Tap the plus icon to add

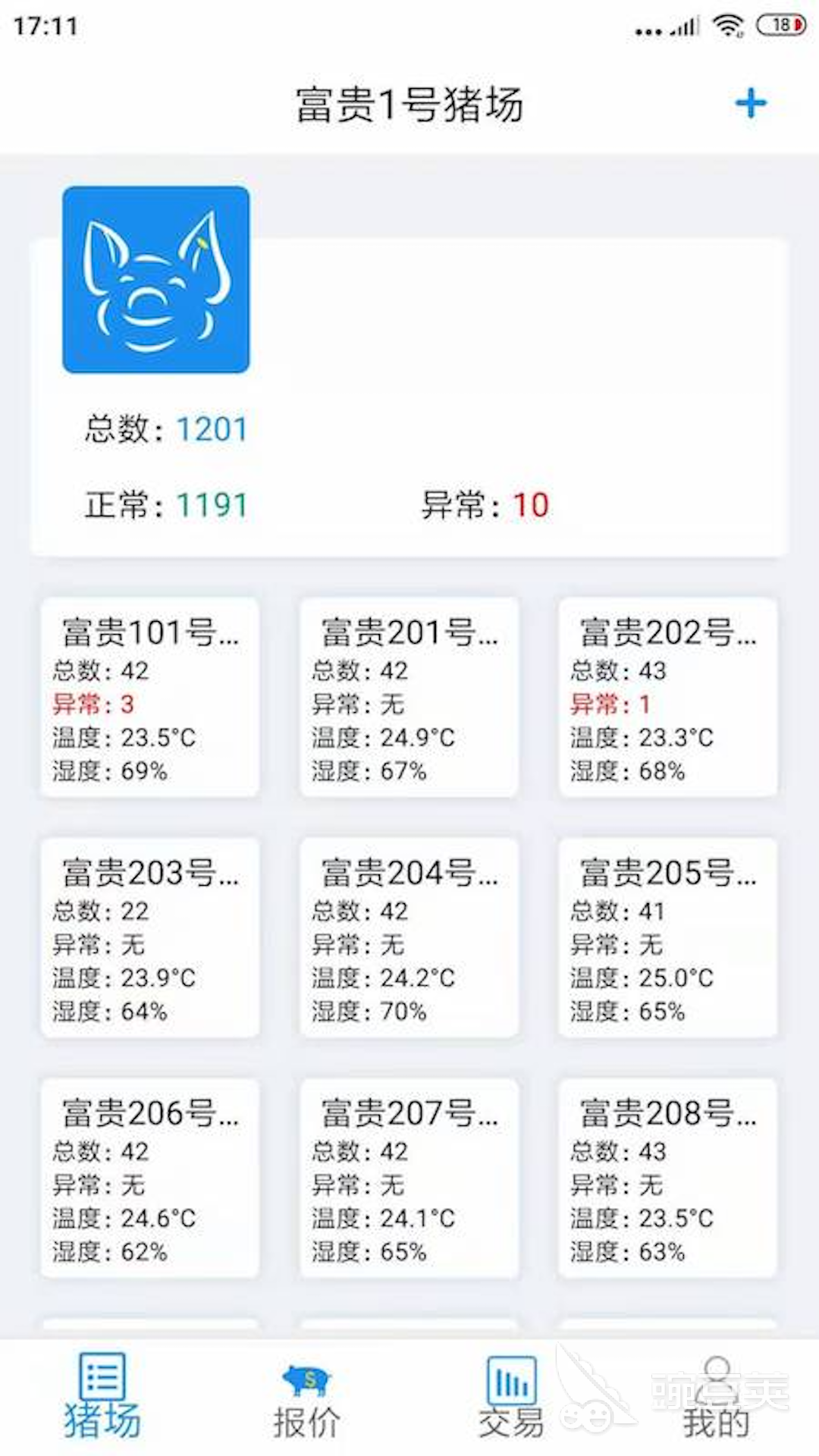point(751,103)
